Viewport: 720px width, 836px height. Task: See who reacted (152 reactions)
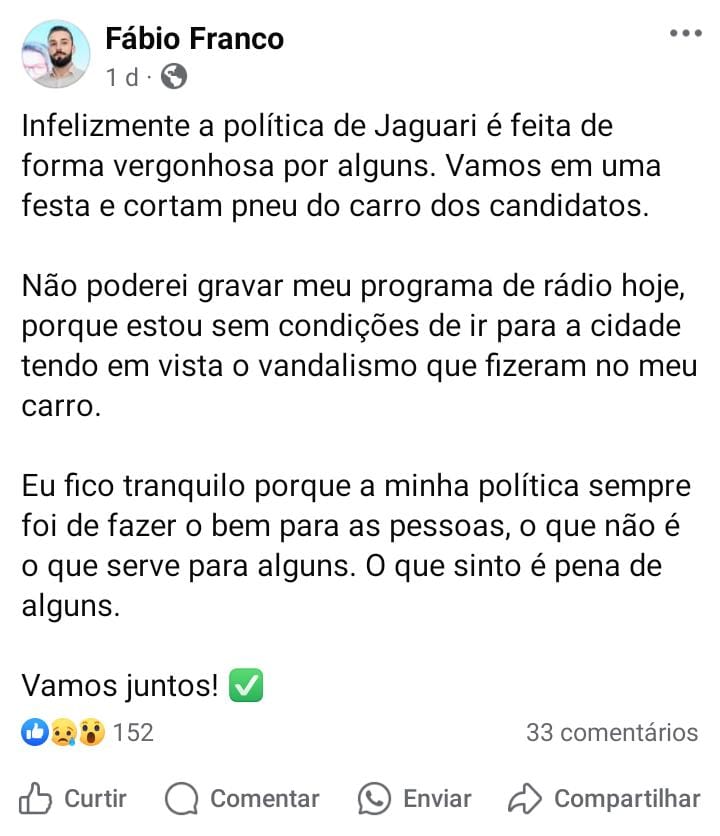click(x=88, y=732)
